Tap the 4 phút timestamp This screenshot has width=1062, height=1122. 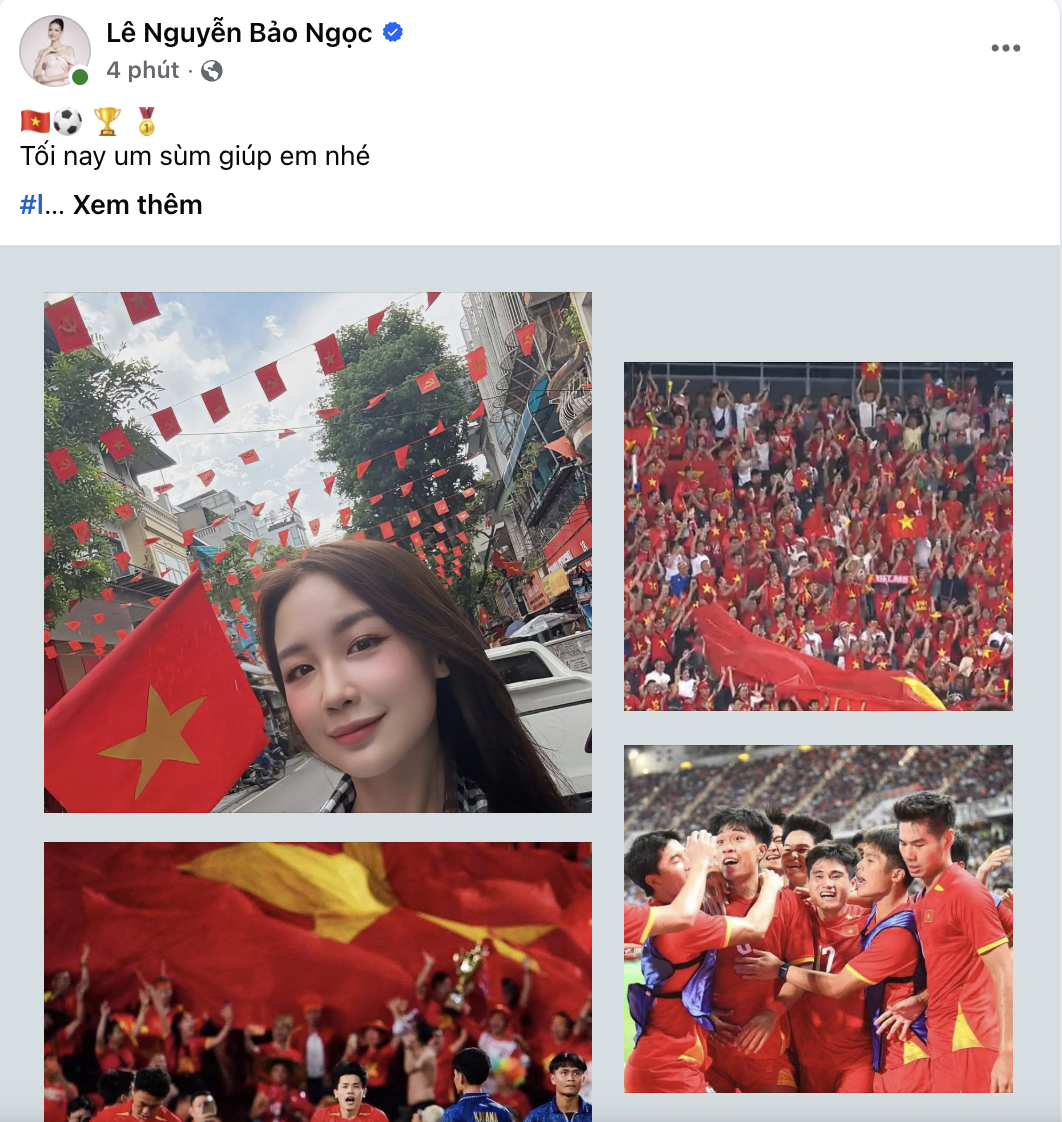[x=142, y=70]
